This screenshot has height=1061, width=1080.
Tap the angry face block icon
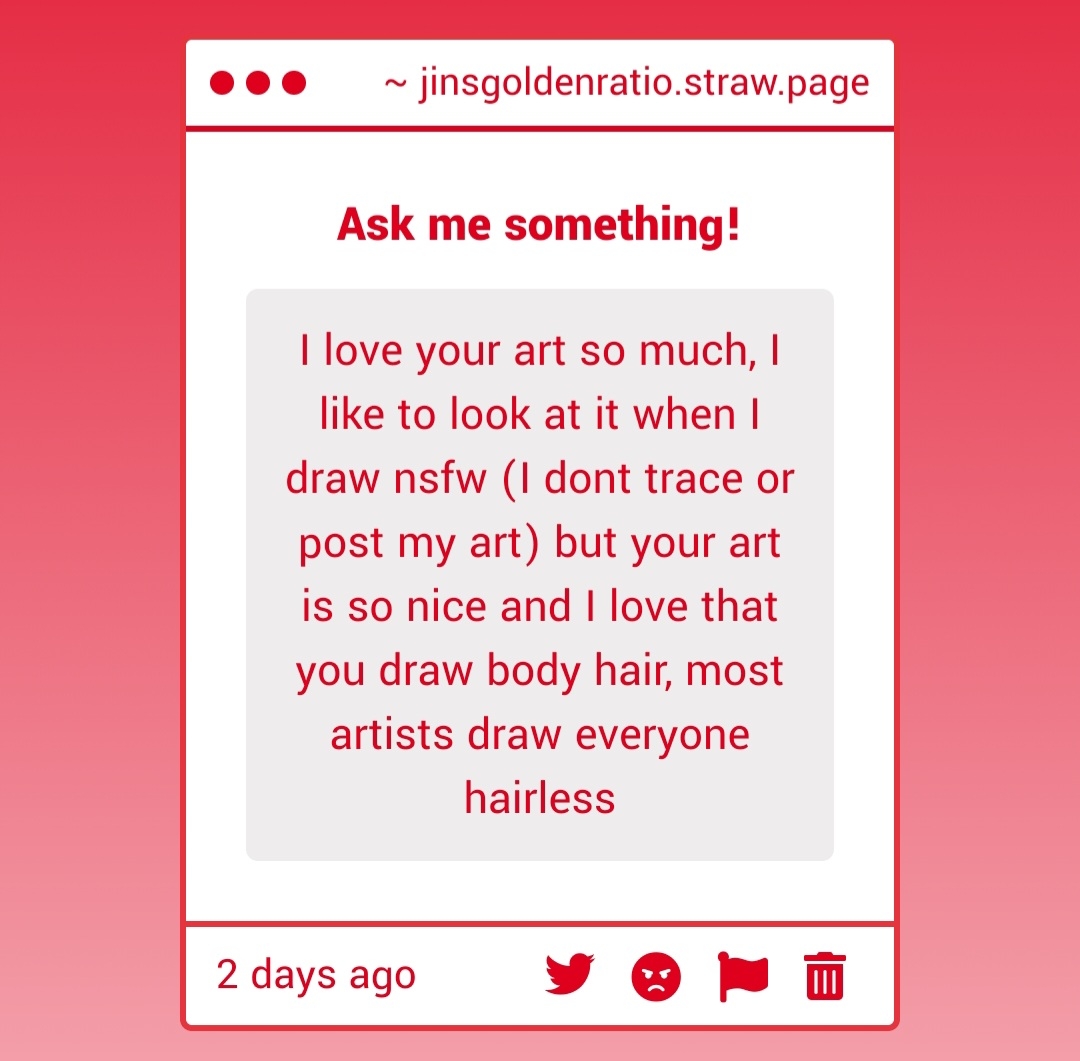click(x=656, y=976)
